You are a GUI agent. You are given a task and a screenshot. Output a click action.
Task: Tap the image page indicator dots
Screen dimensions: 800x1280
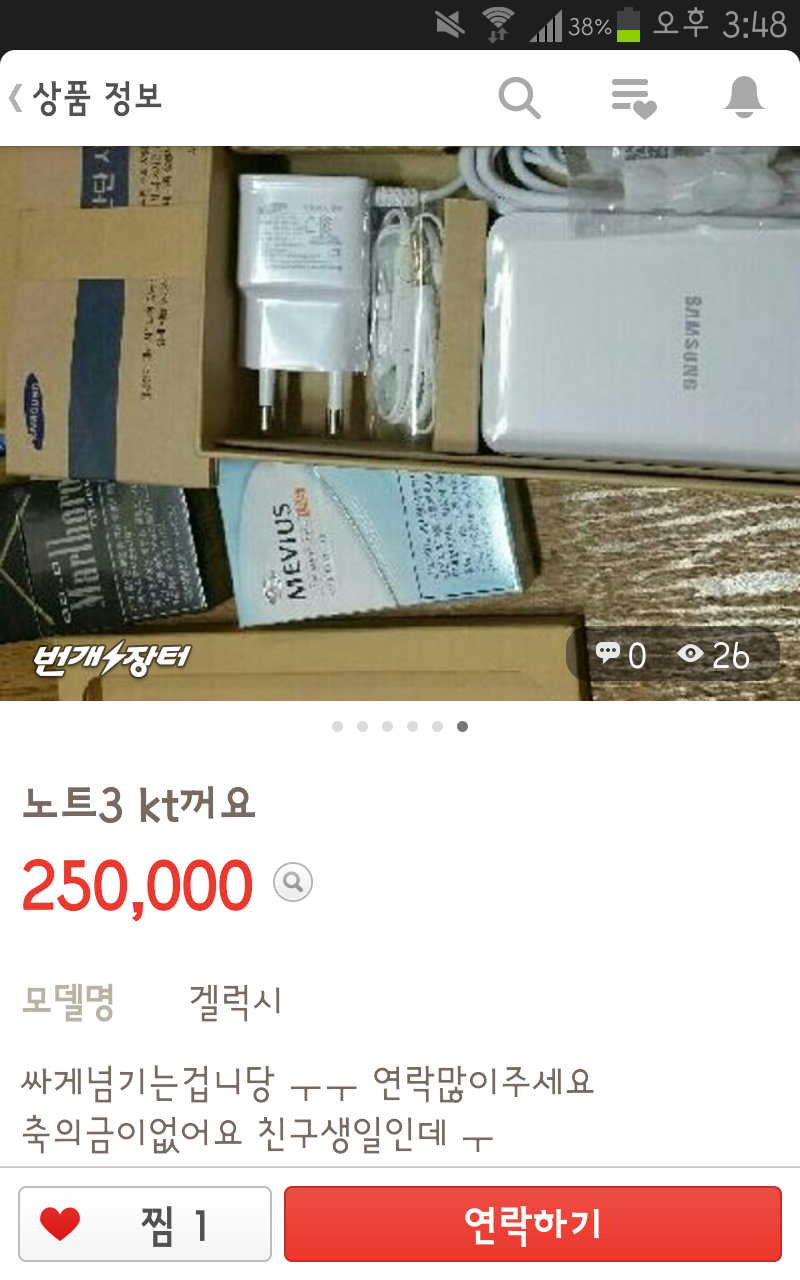pyautogui.click(x=400, y=727)
